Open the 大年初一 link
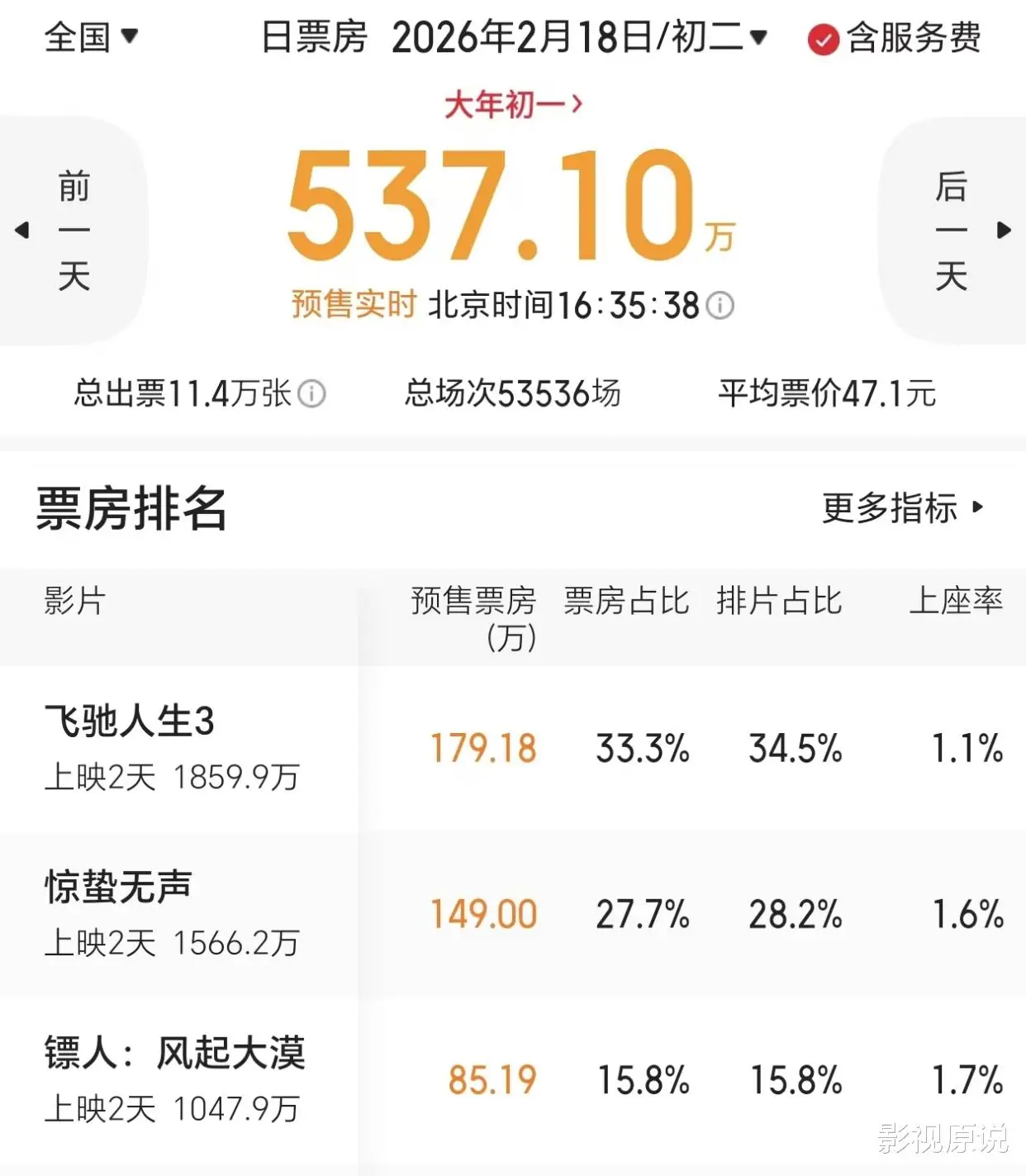The height and width of the screenshot is (1176, 1026). coord(513,105)
